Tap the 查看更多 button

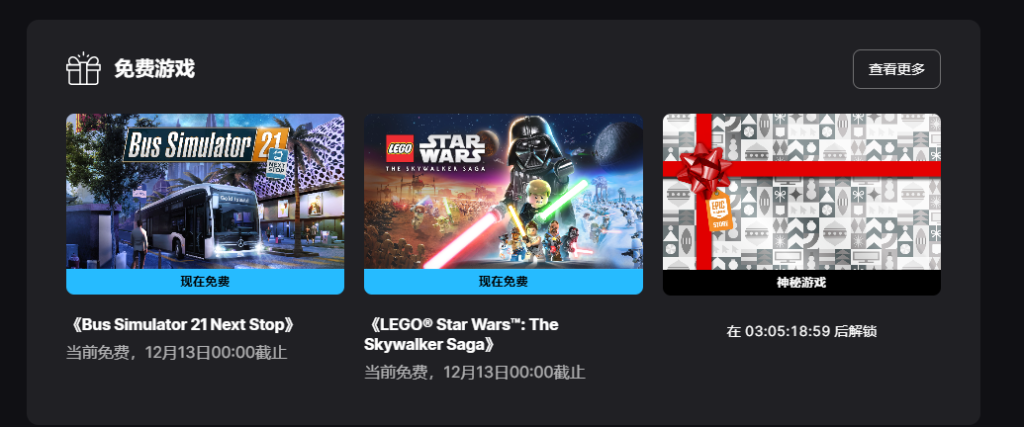(896, 69)
